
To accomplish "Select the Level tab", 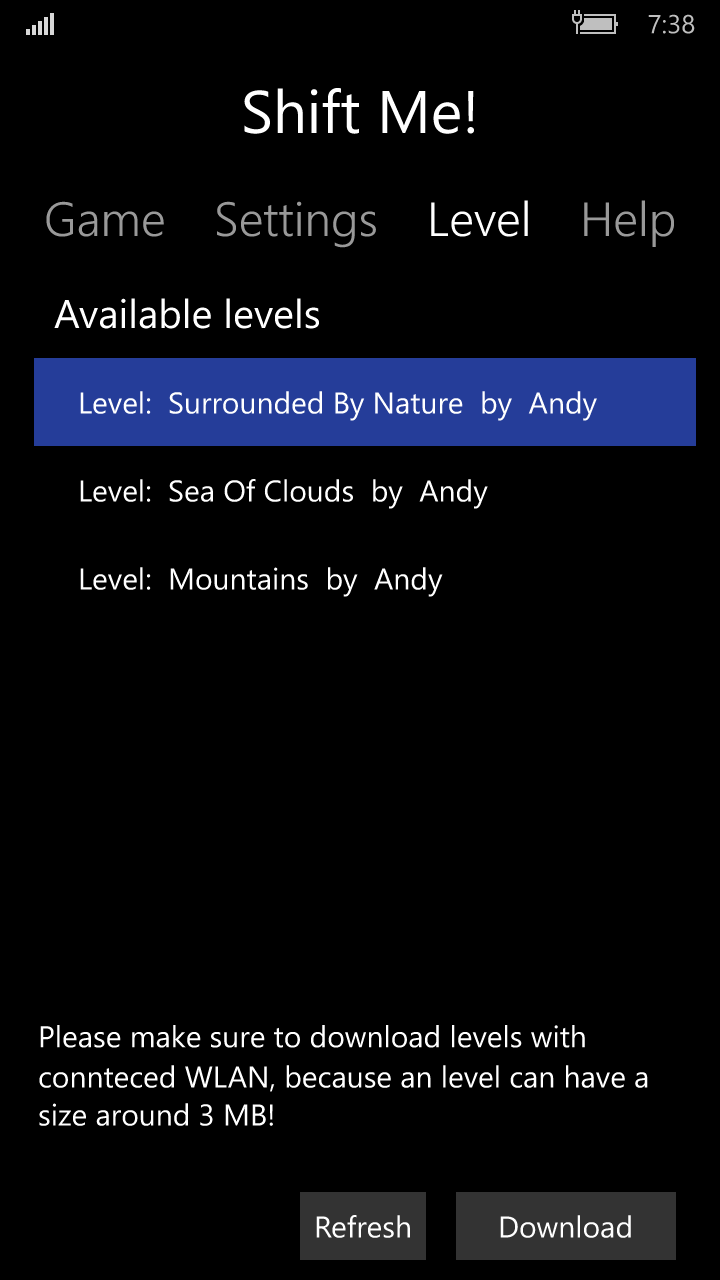I will click(479, 221).
